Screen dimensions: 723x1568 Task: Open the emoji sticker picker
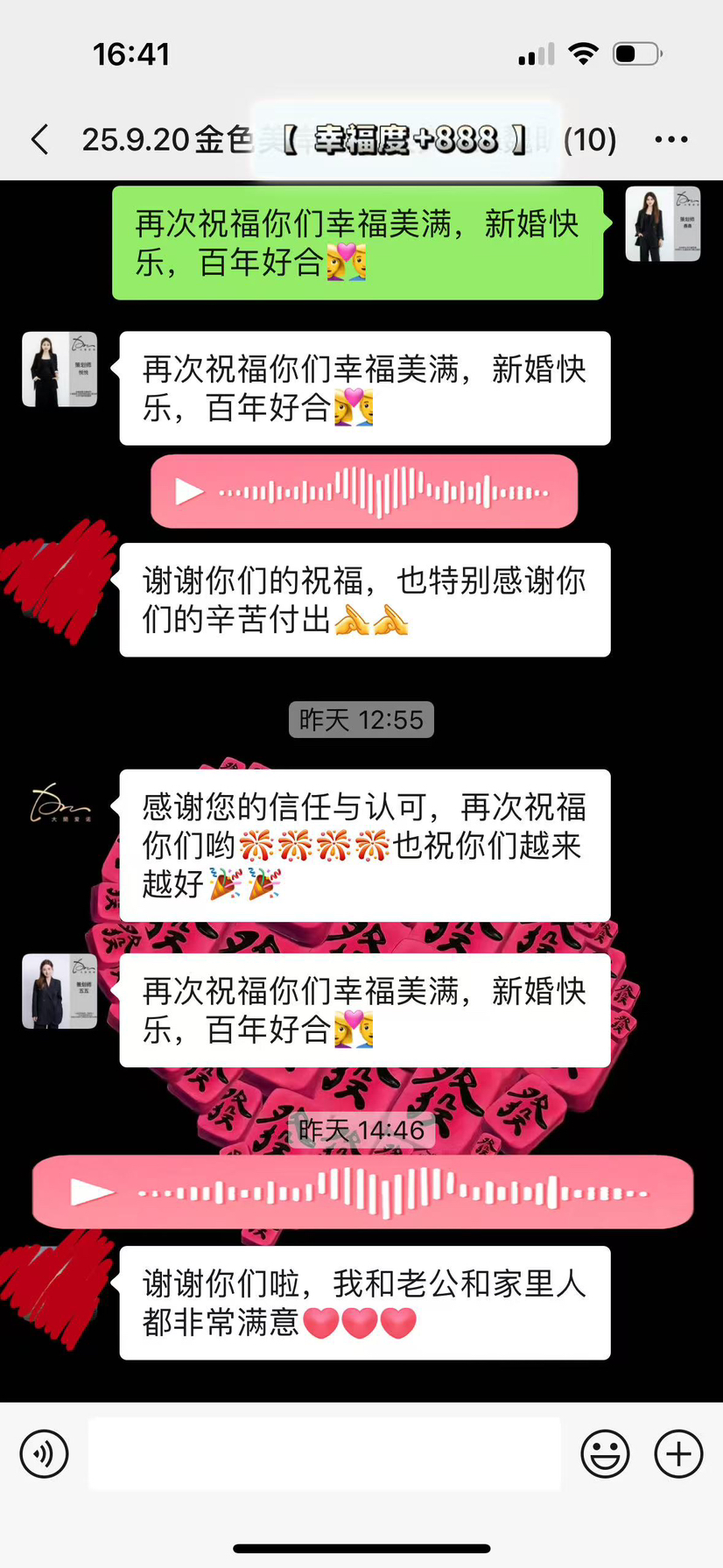click(605, 1454)
